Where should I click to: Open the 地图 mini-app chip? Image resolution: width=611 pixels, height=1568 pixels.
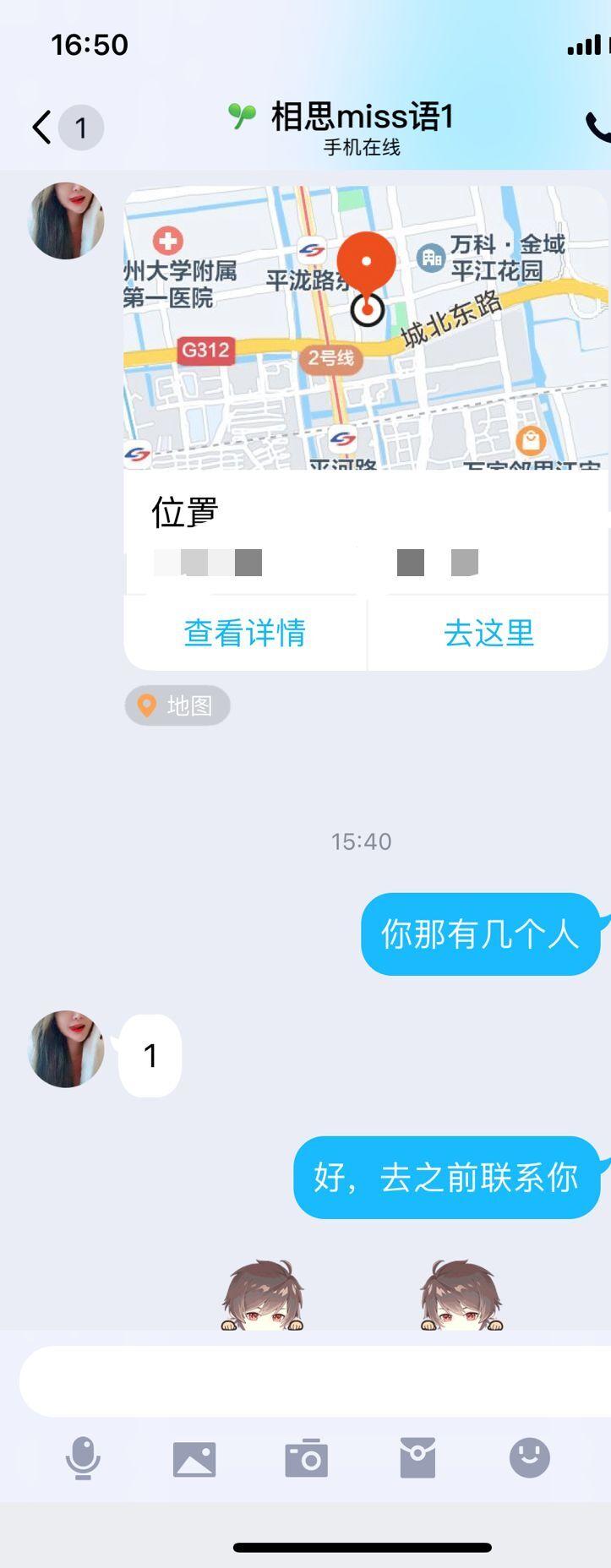(x=177, y=705)
